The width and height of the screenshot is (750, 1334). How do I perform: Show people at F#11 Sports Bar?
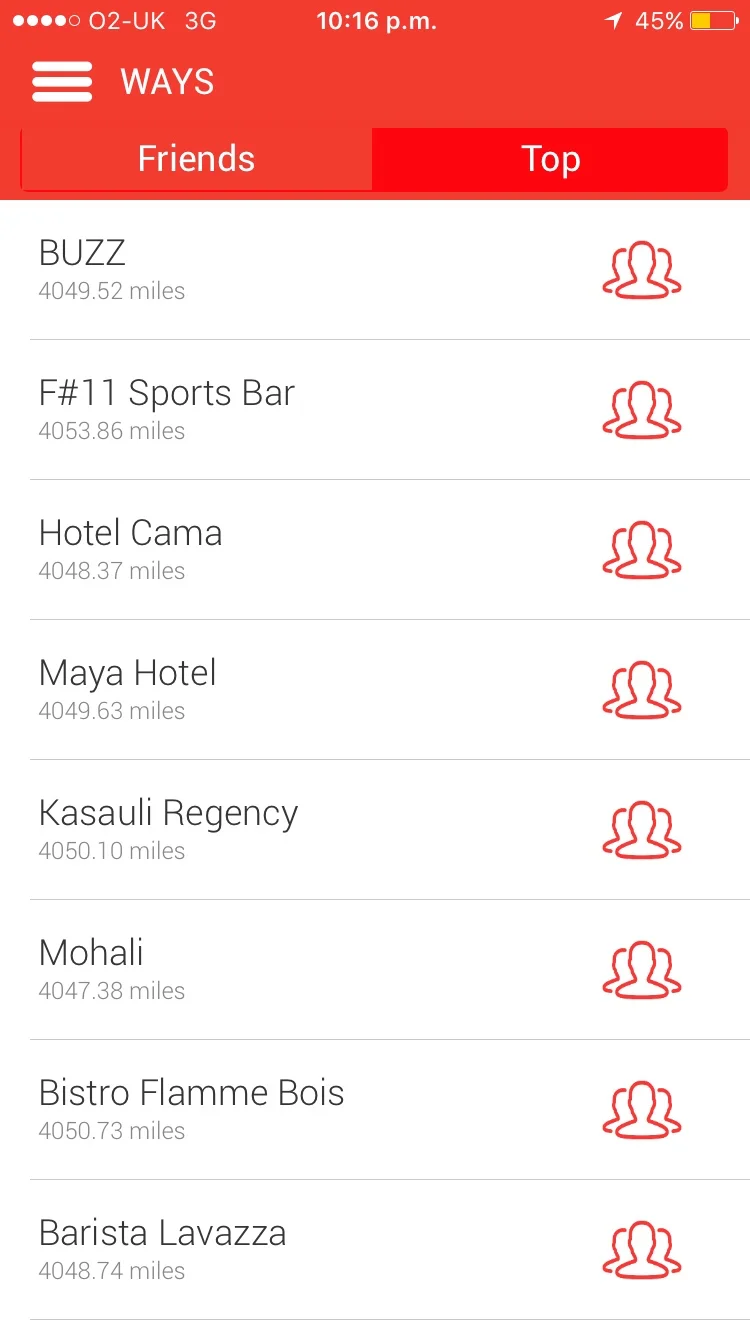pyautogui.click(x=642, y=410)
